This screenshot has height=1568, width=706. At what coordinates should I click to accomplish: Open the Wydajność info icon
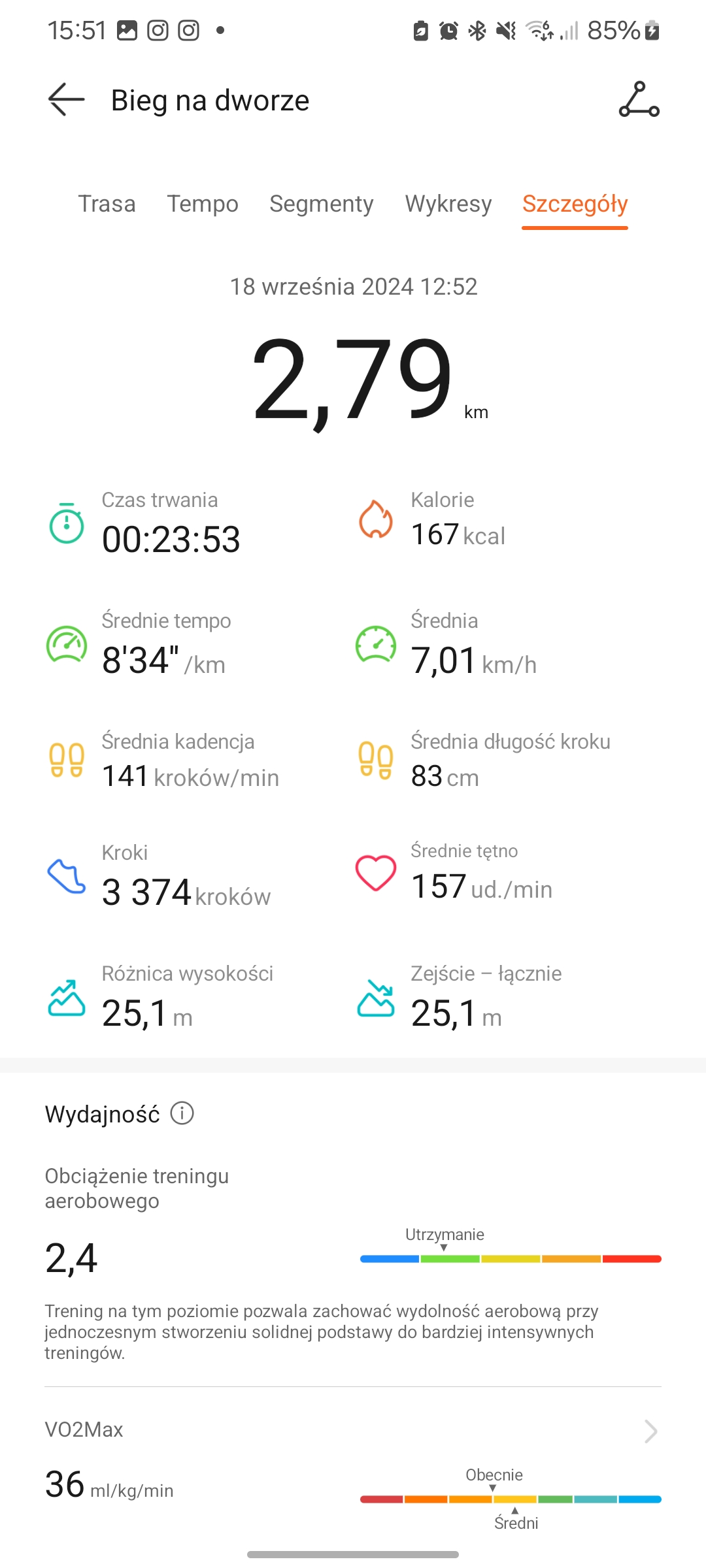182,1113
